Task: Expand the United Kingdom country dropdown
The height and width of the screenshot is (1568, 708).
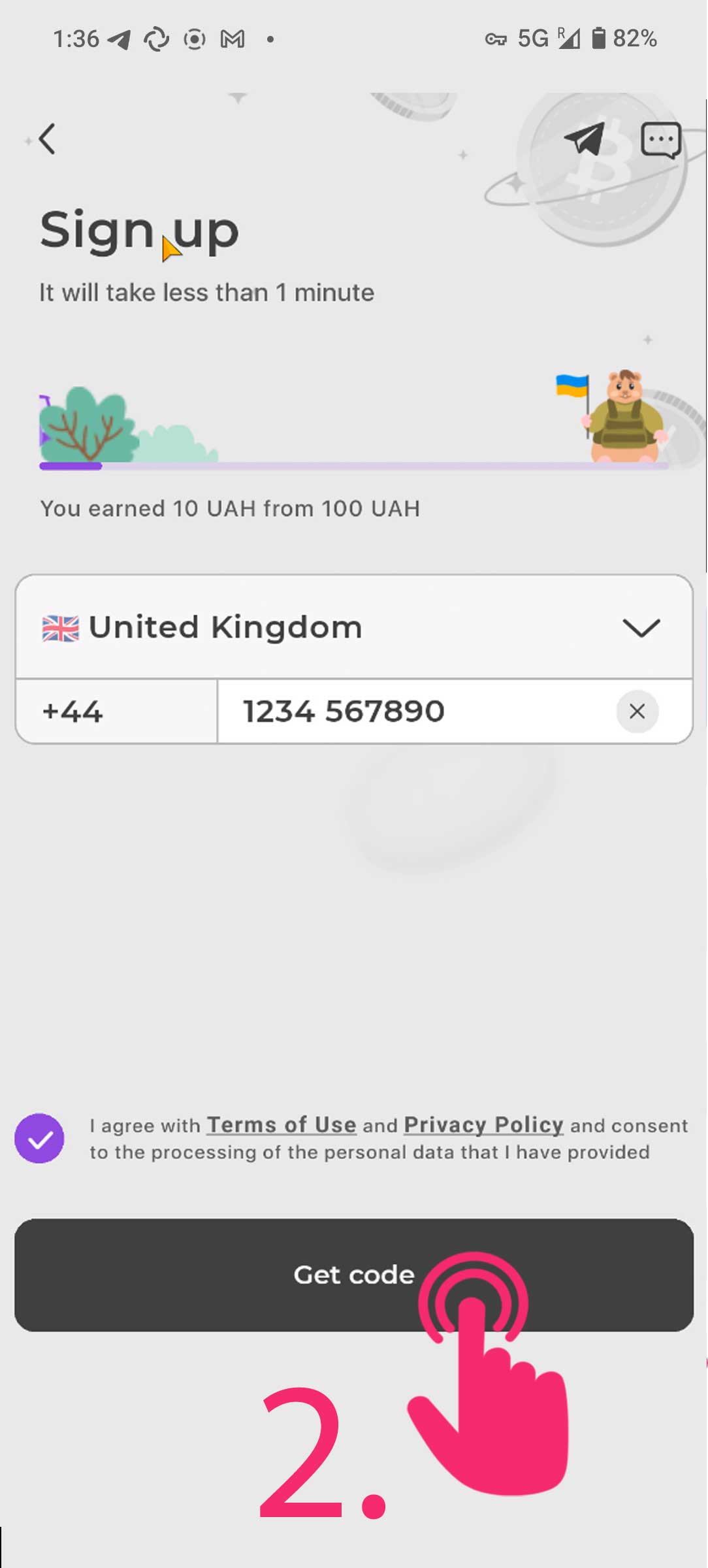Action: tap(354, 627)
